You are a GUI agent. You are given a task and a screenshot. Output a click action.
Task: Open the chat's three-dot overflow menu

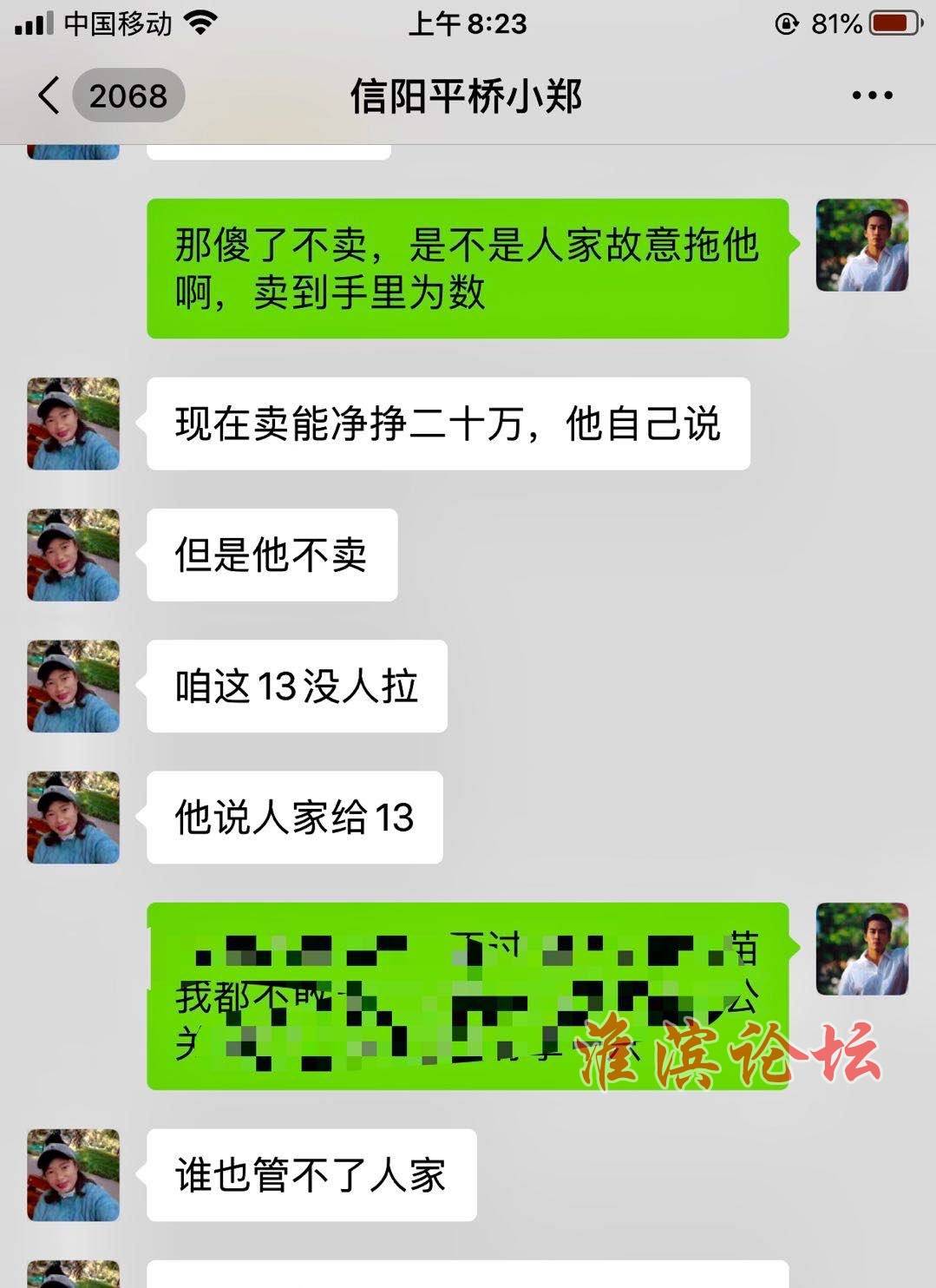tap(871, 95)
